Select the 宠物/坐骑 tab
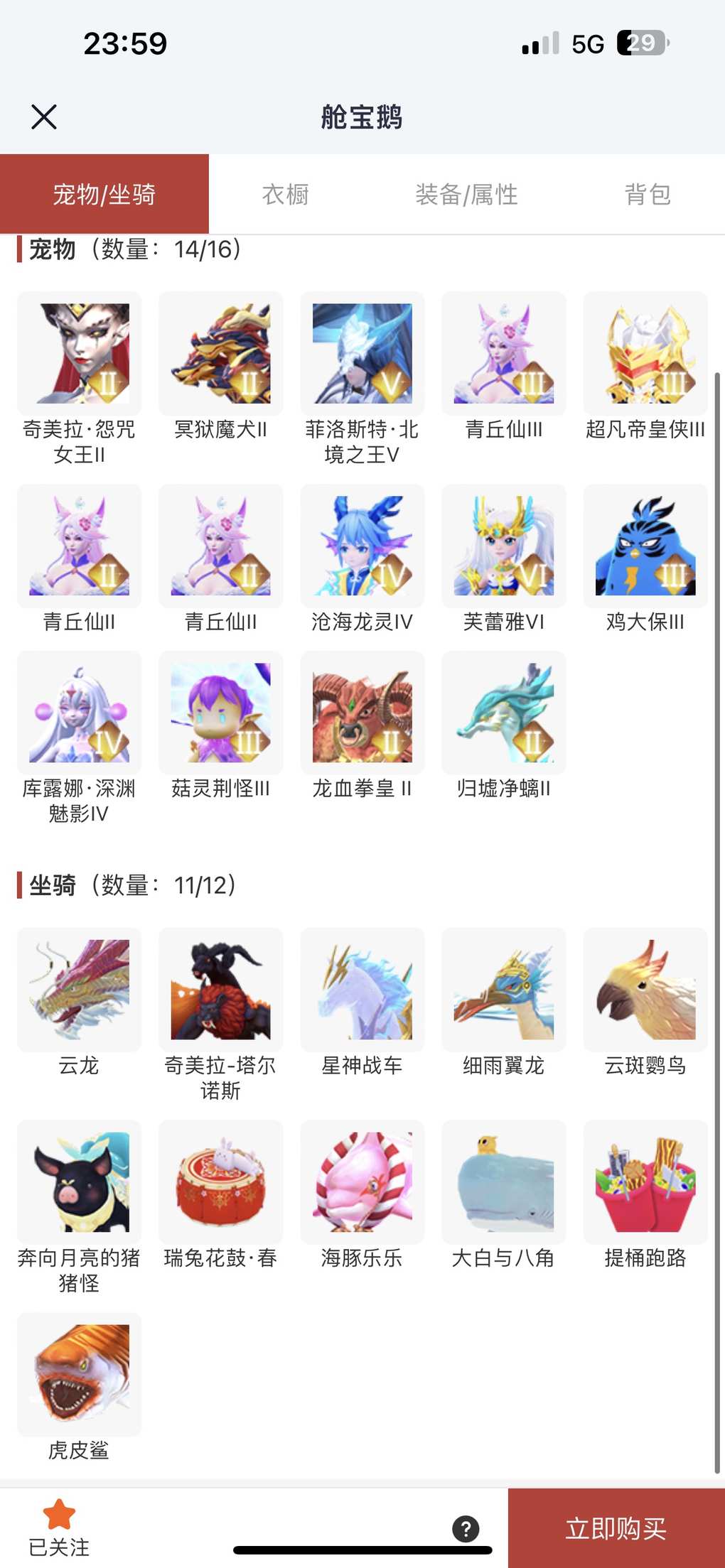Image resolution: width=725 pixels, height=1568 pixels. [x=104, y=194]
